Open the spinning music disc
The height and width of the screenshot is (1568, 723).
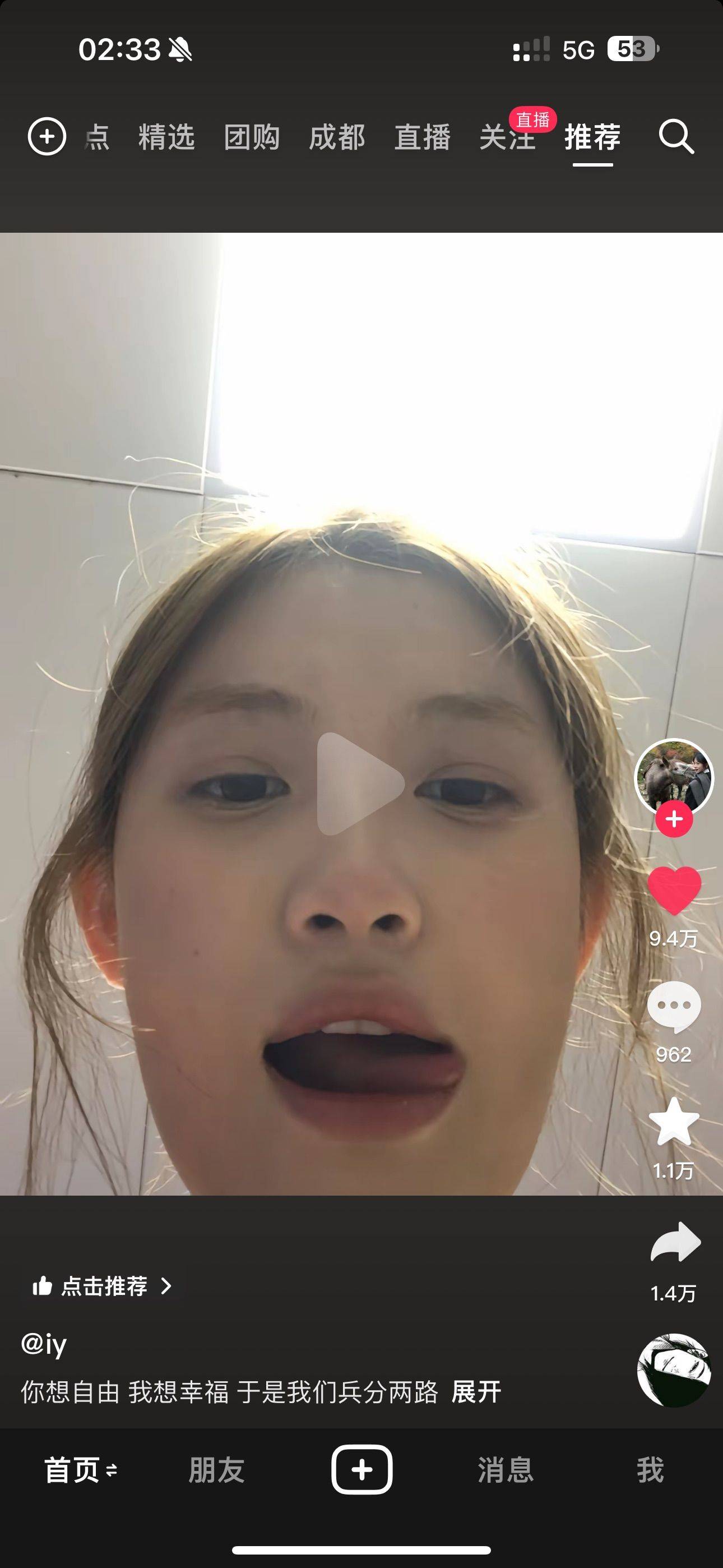coord(674,1371)
